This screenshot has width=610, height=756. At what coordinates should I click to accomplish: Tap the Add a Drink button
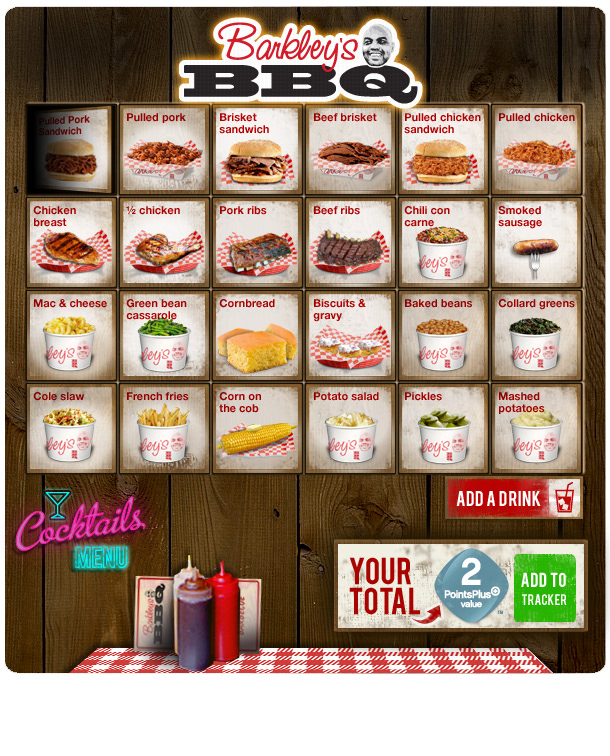click(x=513, y=498)
